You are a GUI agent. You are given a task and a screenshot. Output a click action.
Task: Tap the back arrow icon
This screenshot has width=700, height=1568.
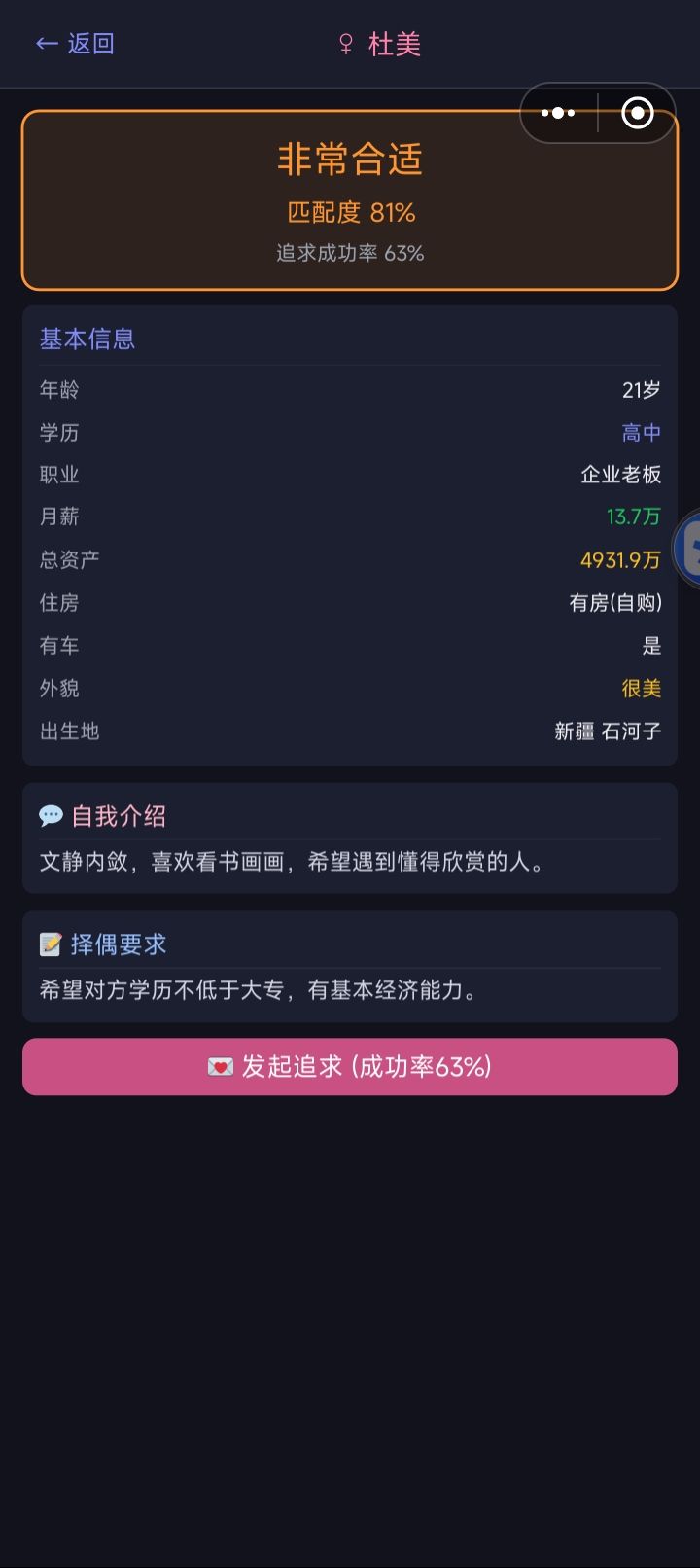tap(46, 43)
